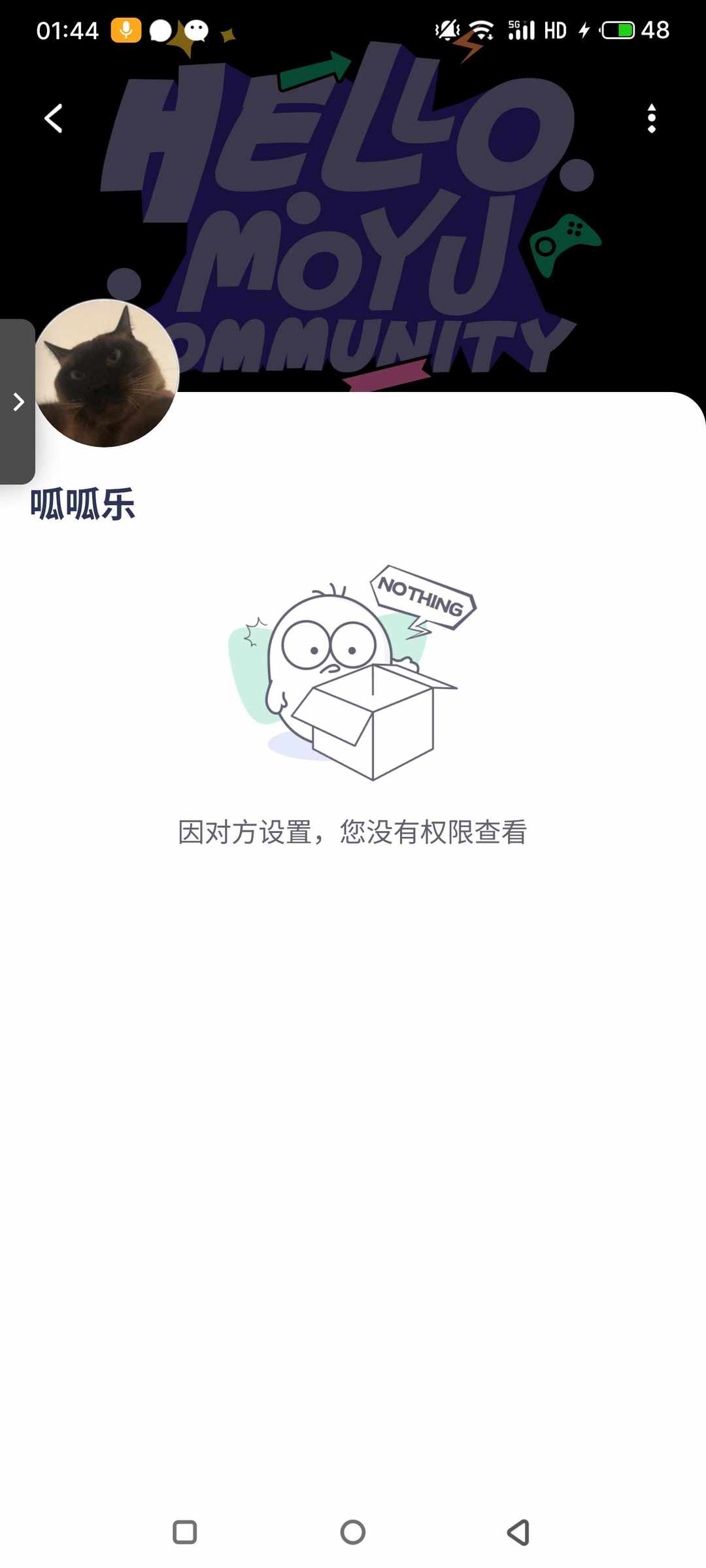706x1568 pixels.
Task: Expand the left edge side panel chevron
Action: 18,402
